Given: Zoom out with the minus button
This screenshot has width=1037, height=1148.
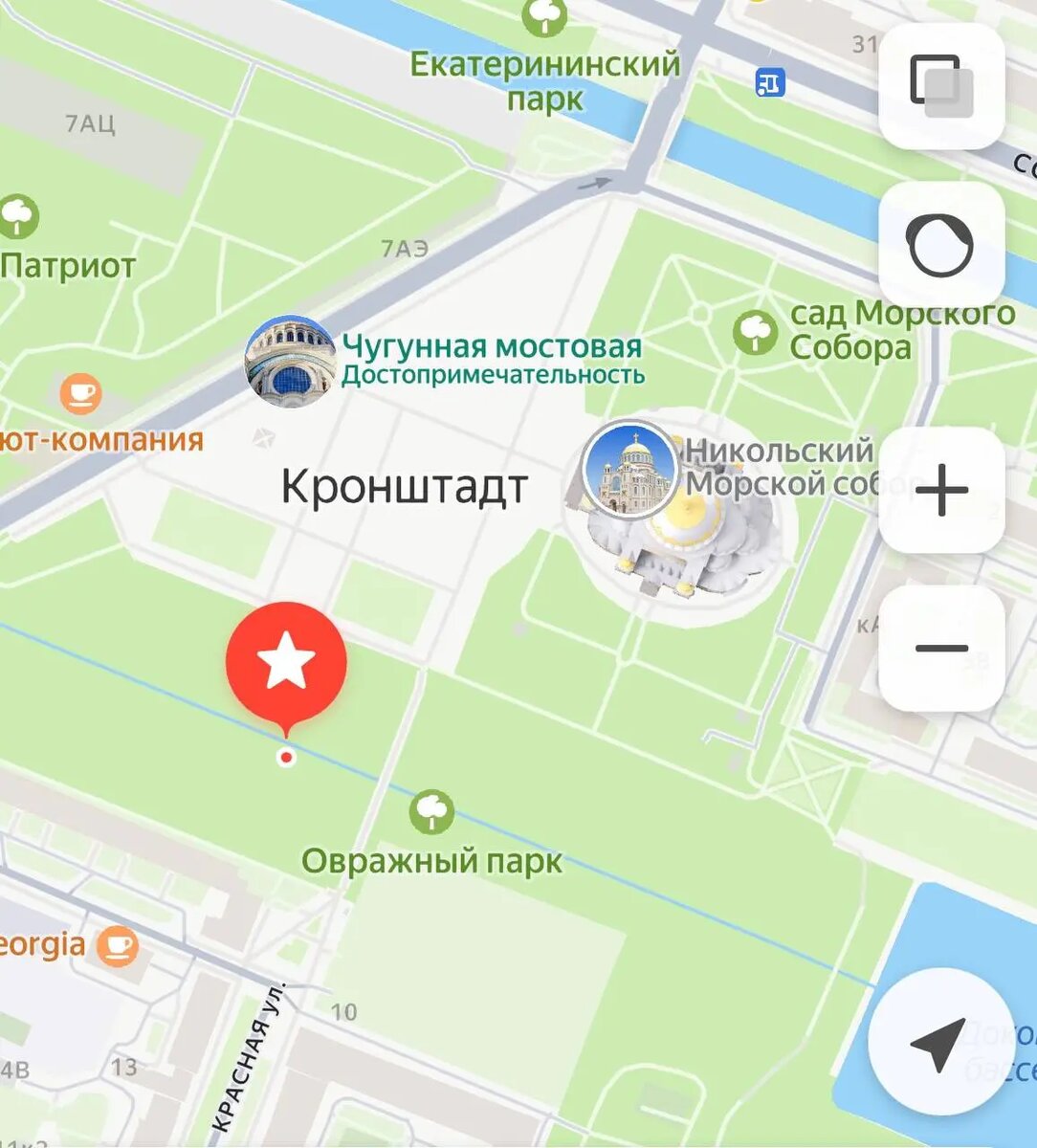Looking at the screenshot, I should (x=941, y=647).
